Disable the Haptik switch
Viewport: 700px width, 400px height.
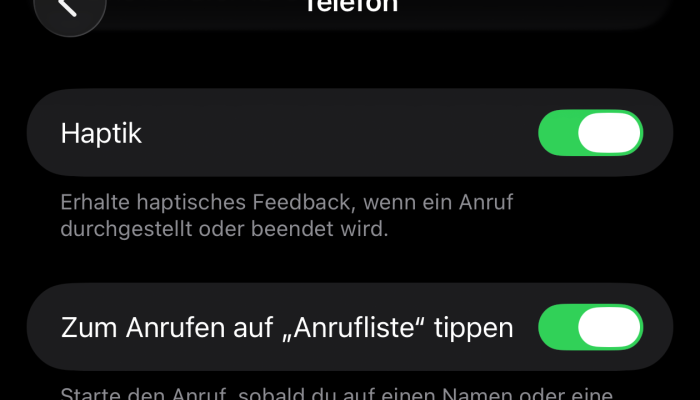590,134
